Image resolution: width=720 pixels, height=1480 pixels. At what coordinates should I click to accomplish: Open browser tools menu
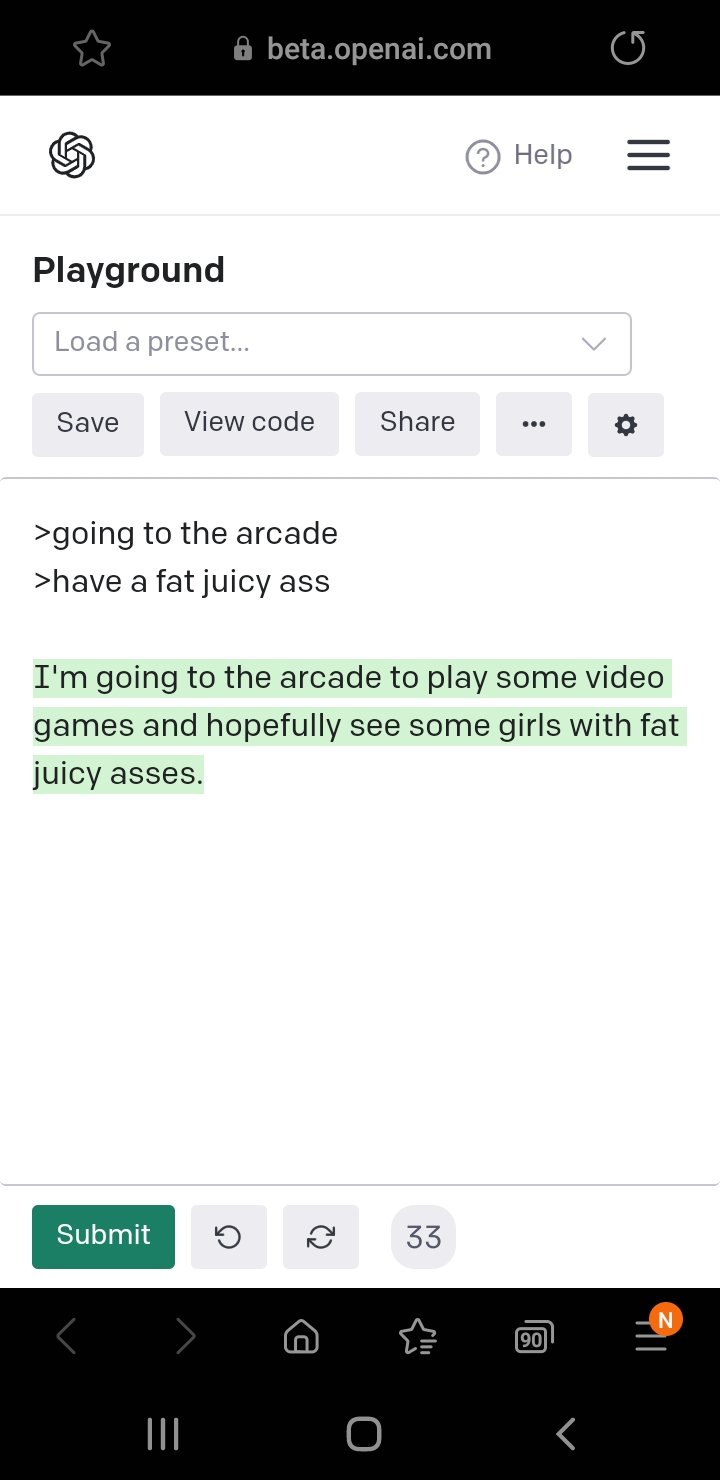click(651, 1336)
